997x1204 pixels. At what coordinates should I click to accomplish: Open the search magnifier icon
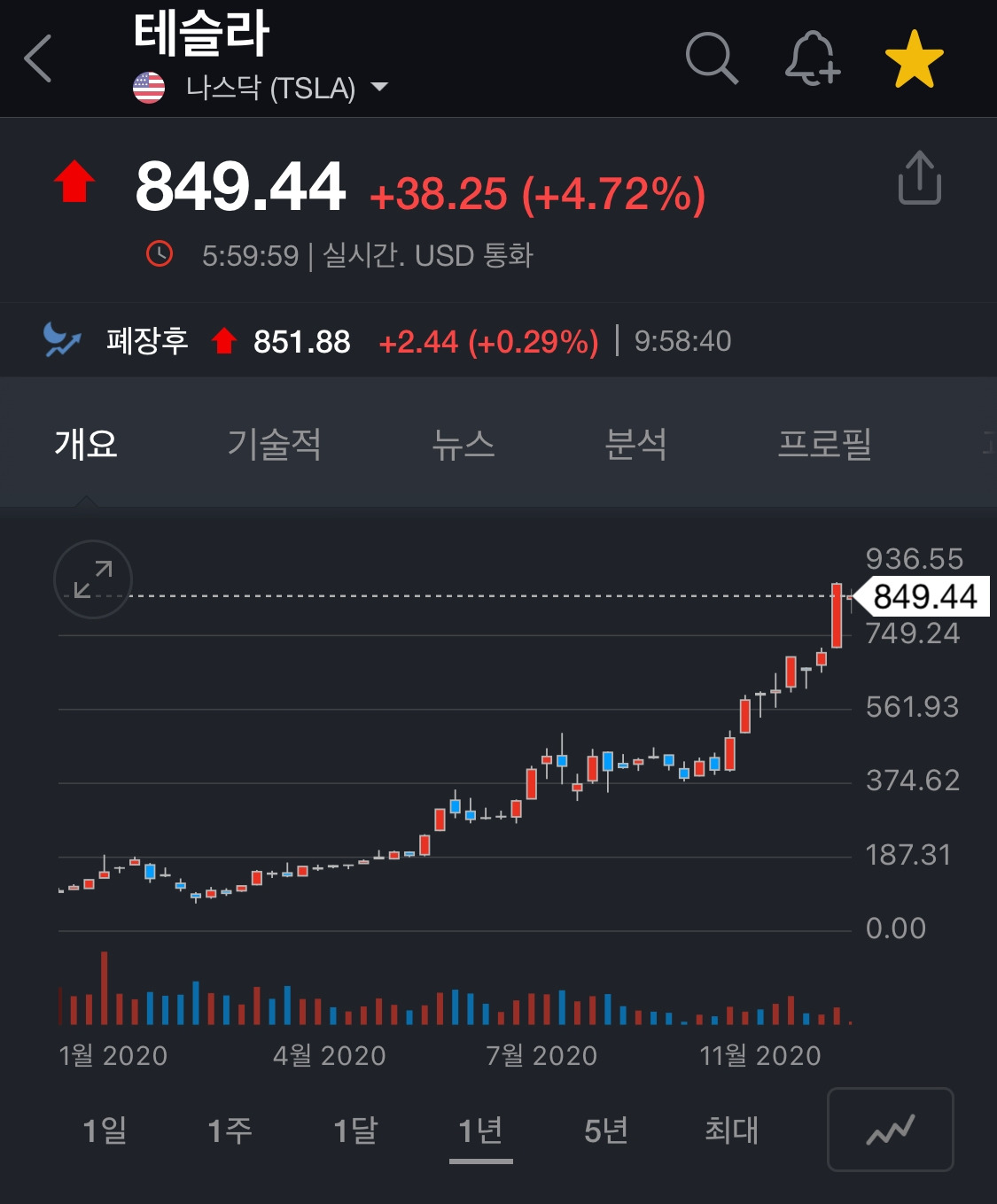(x=712, y=58)
